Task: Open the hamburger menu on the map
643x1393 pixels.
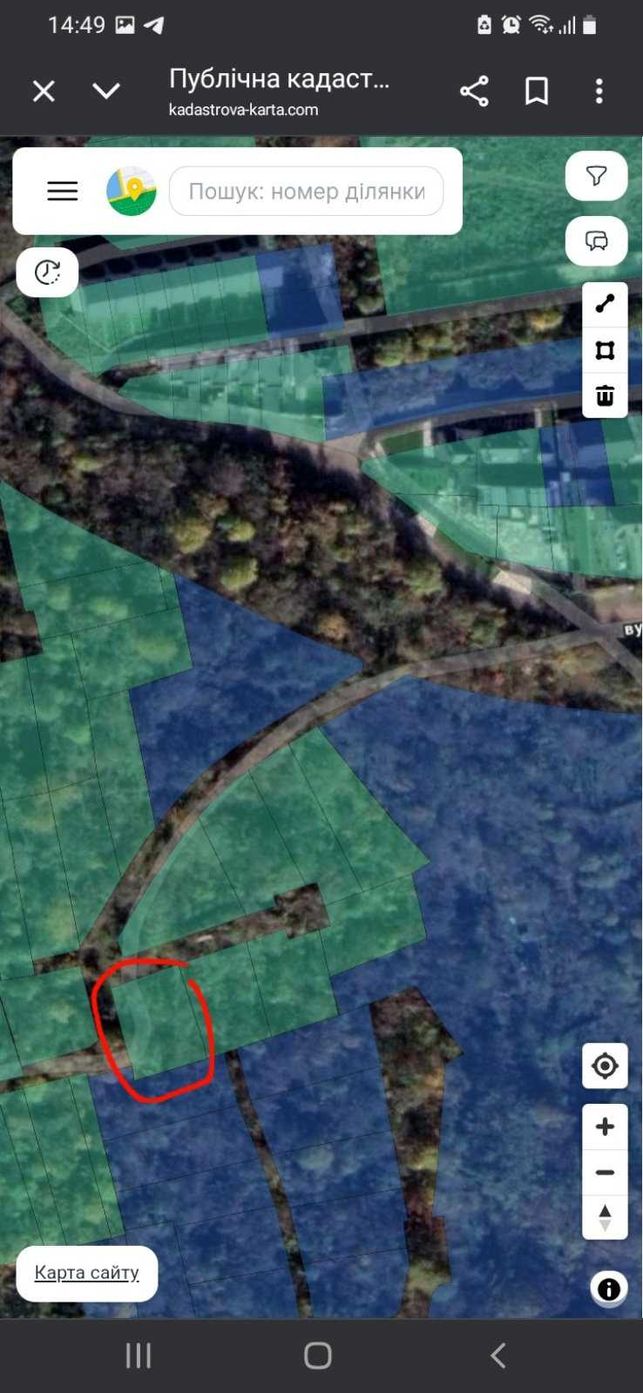Action: (x=63, y=191)
